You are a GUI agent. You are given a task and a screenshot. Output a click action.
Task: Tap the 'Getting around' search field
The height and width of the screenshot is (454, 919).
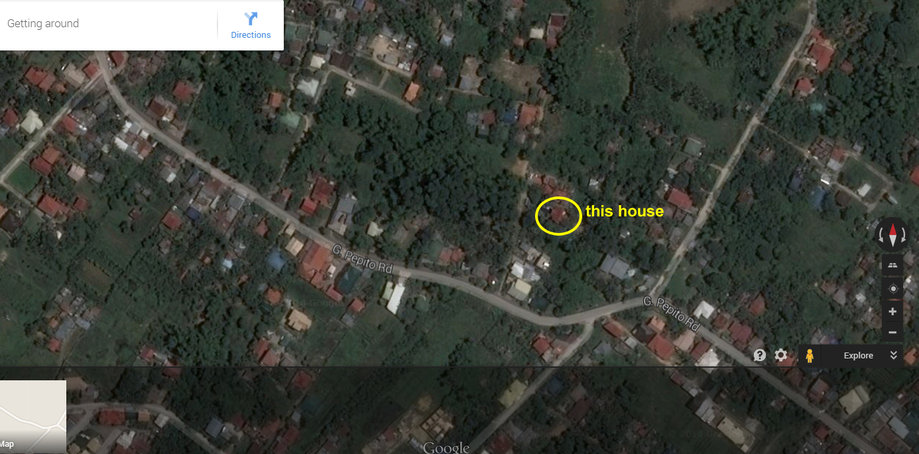click(x=105, y=23)
